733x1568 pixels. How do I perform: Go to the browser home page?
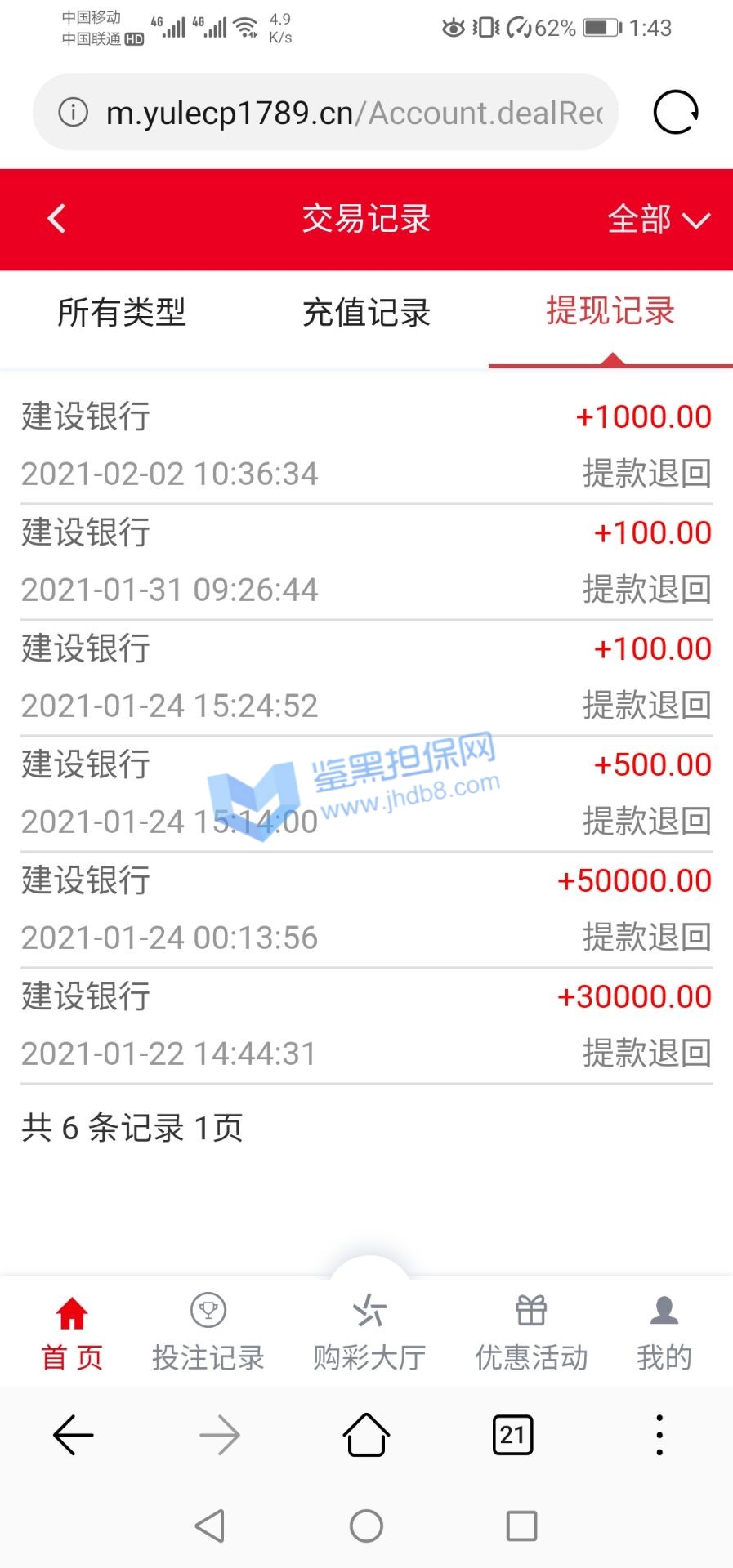(x=366, y=1435)
